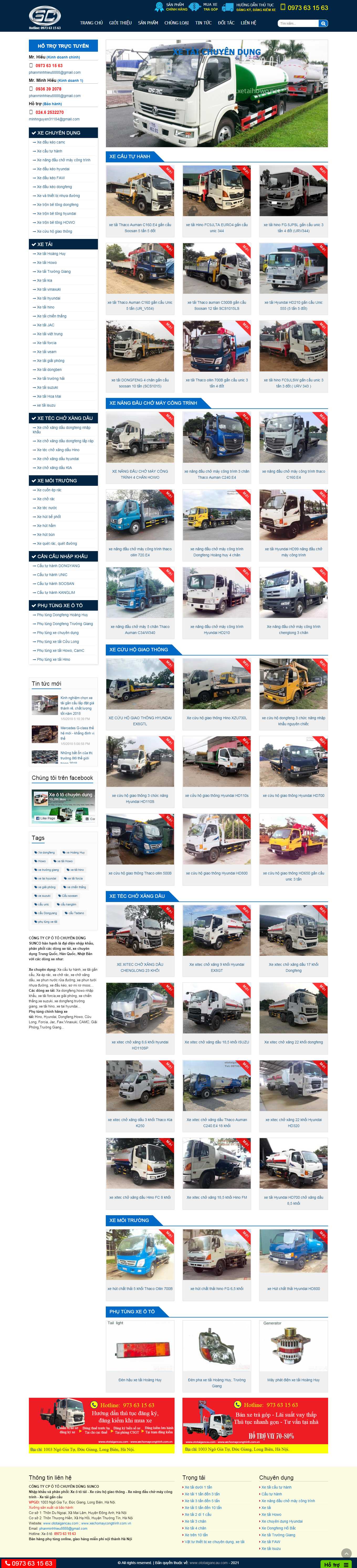This screenshot has width=357, height=1568.
Task: Open the XE CẨU TỰ HÀNH section header
Action: (130, 156)
